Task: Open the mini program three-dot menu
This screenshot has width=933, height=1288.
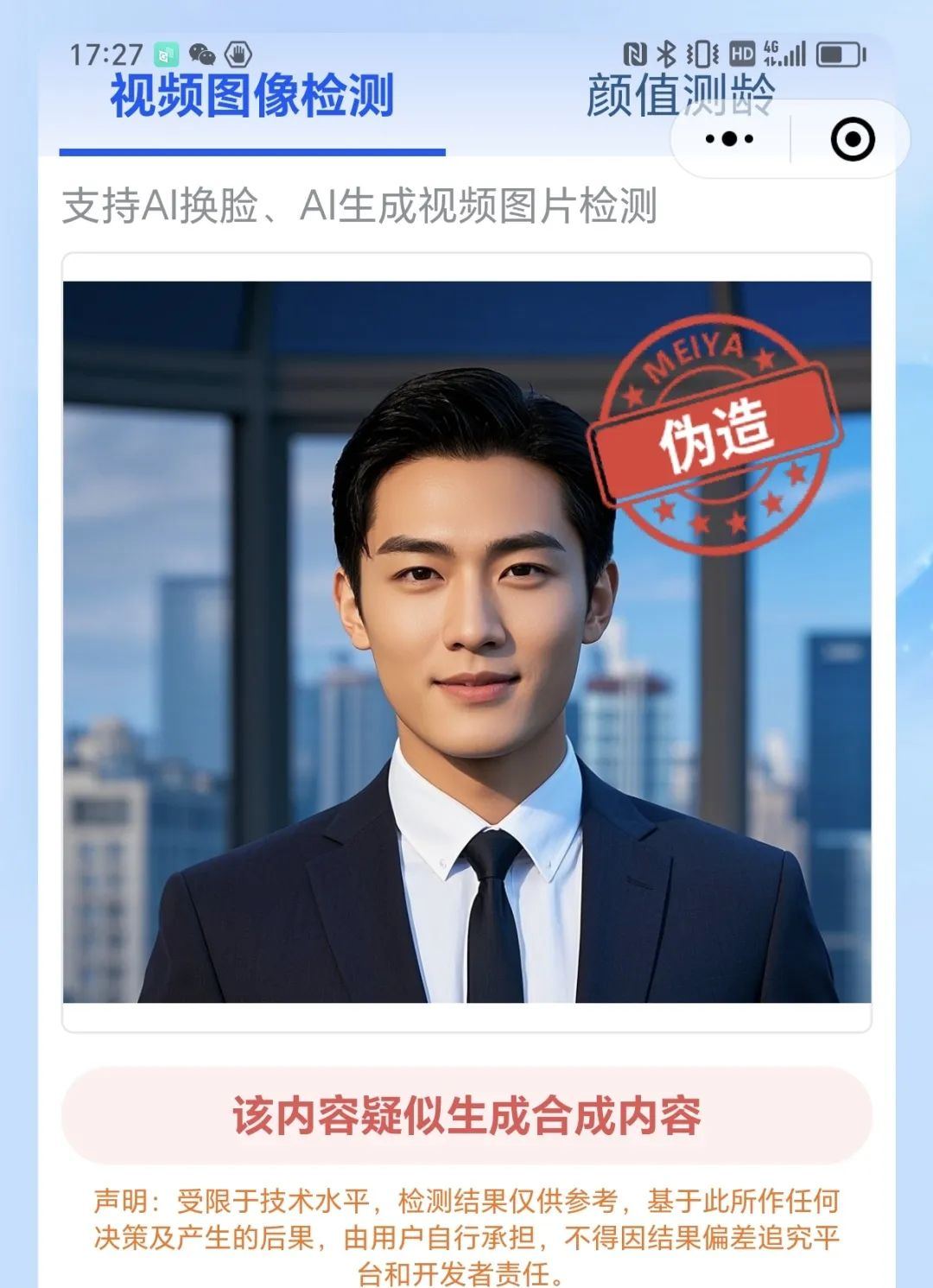Action: tap(730, 139)
